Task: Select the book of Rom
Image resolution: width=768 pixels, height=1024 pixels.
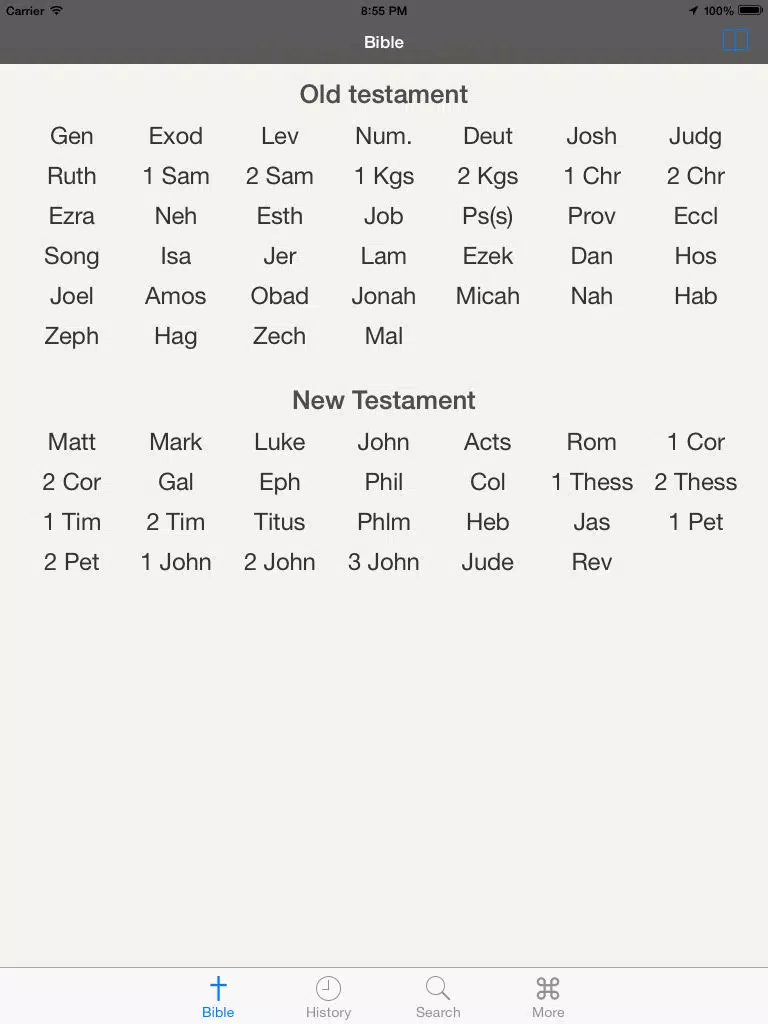Action: pos(592,442)
